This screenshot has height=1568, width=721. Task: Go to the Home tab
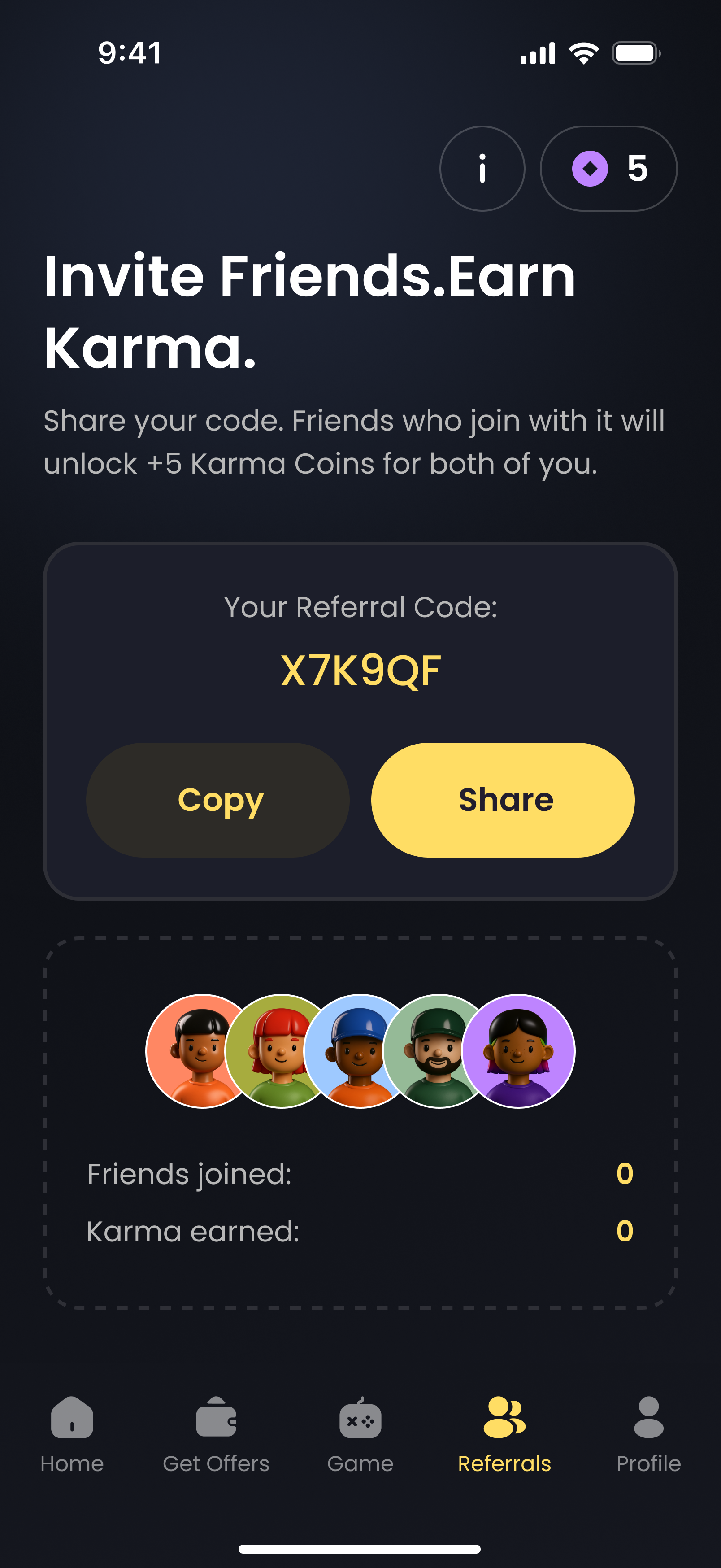point(72,1433)
